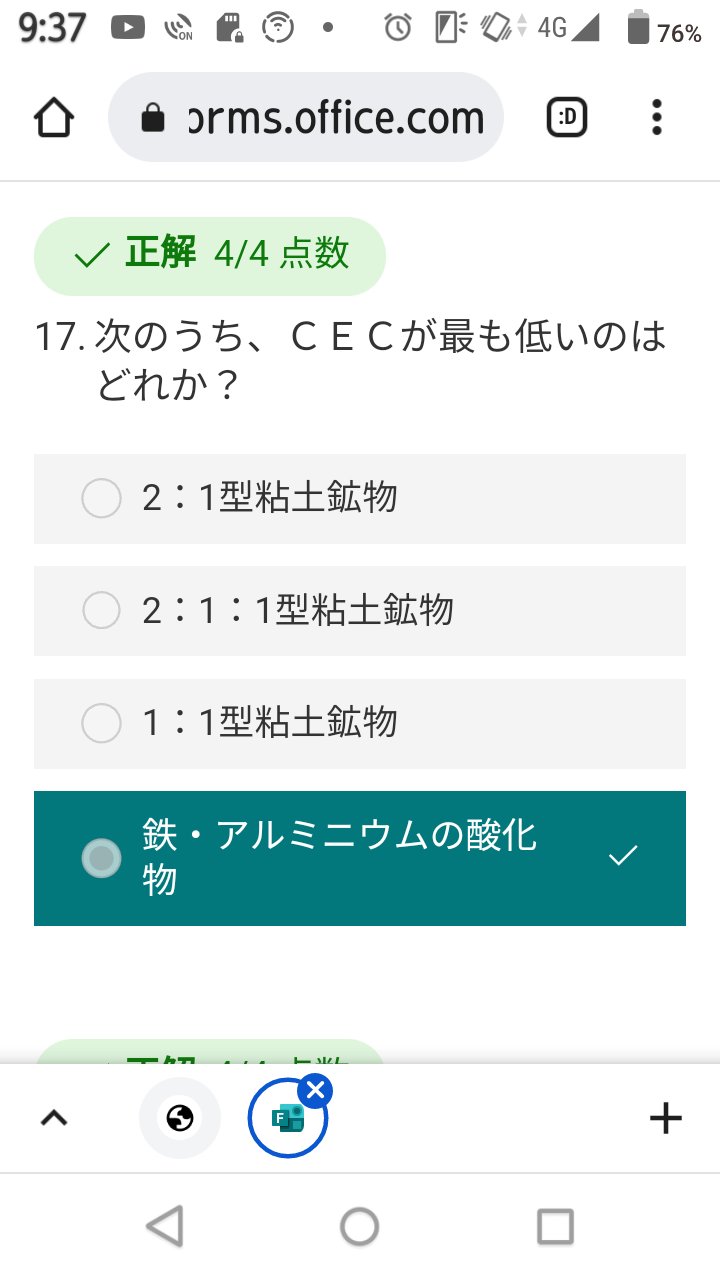Viewport: 720px width, 1280px height.
Task: Tap the 正解 4/4 点数 score badge
Action: [209, 254]
